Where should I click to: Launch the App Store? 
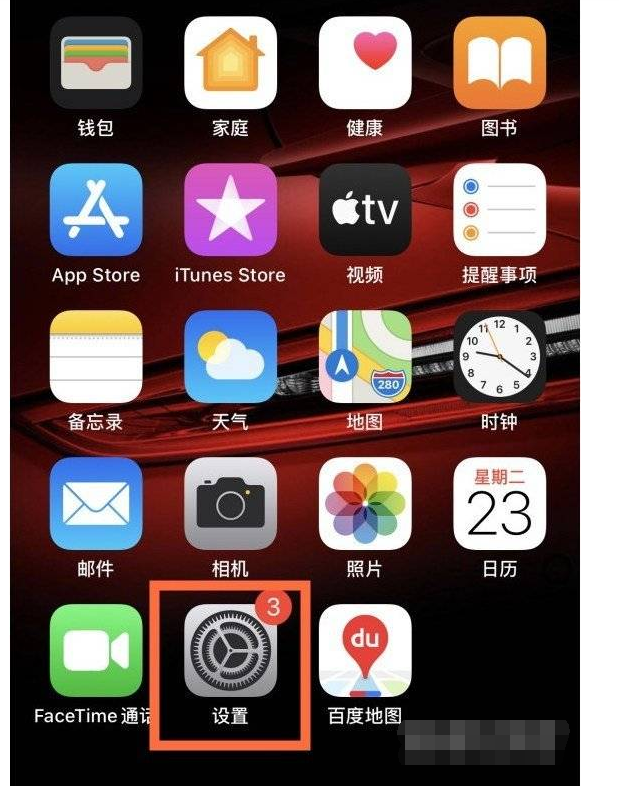click(96, 209)
